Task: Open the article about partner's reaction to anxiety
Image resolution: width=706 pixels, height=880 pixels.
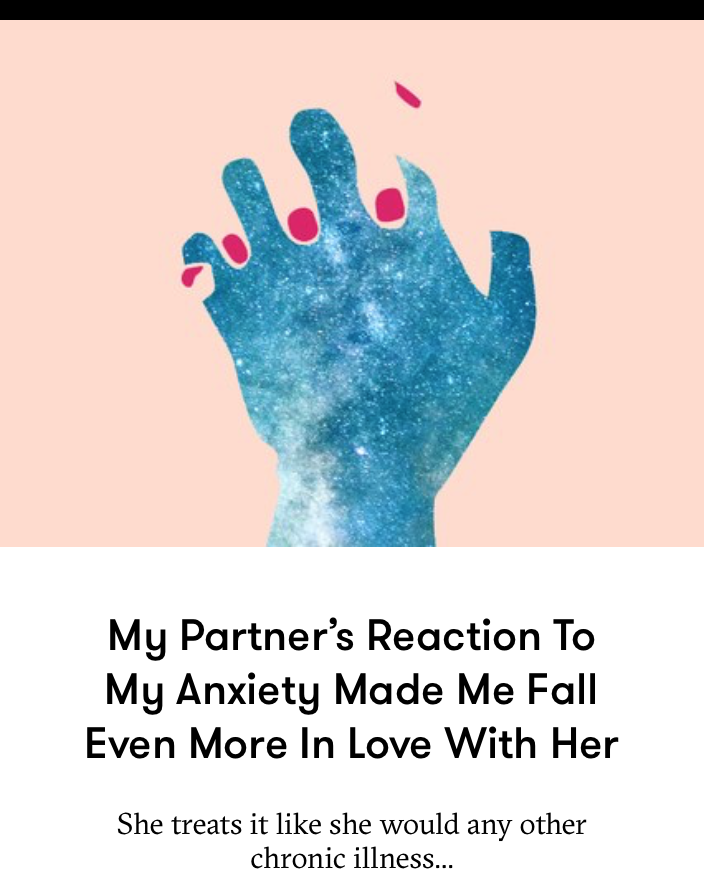Action: point(352,689)
